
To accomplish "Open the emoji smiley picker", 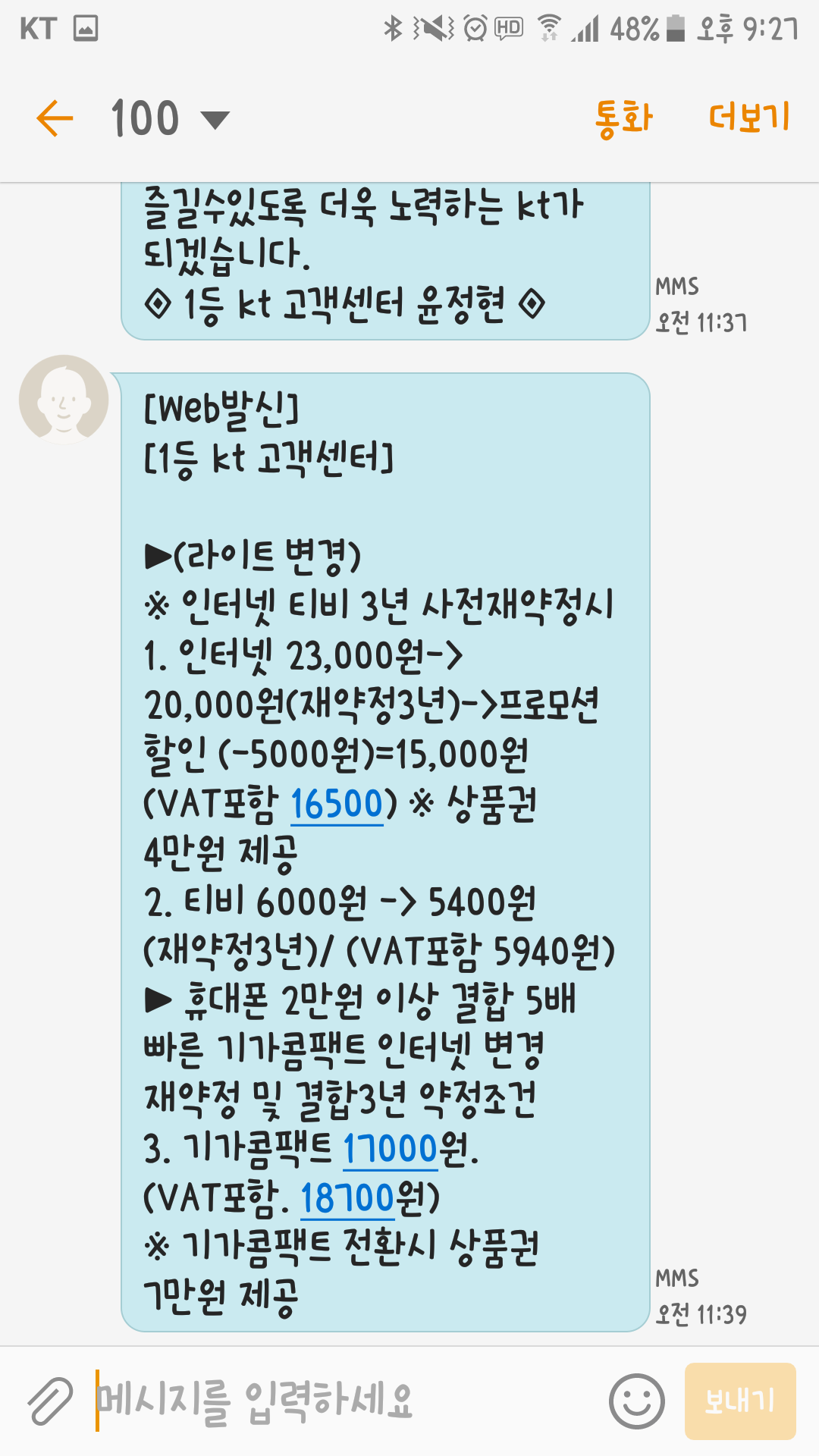I will [637, 1401].
